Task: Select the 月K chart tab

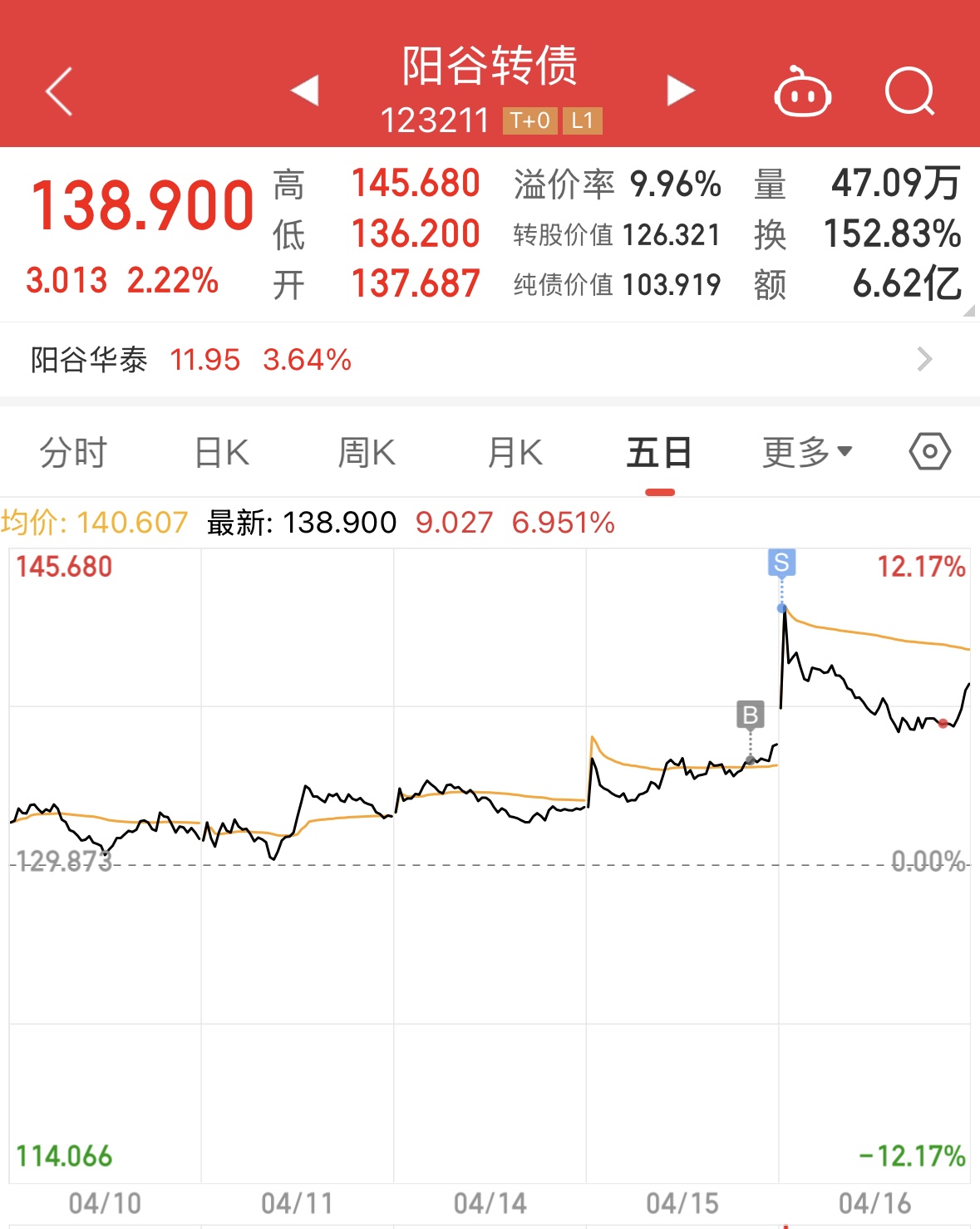Action: [x=515, y=453]
